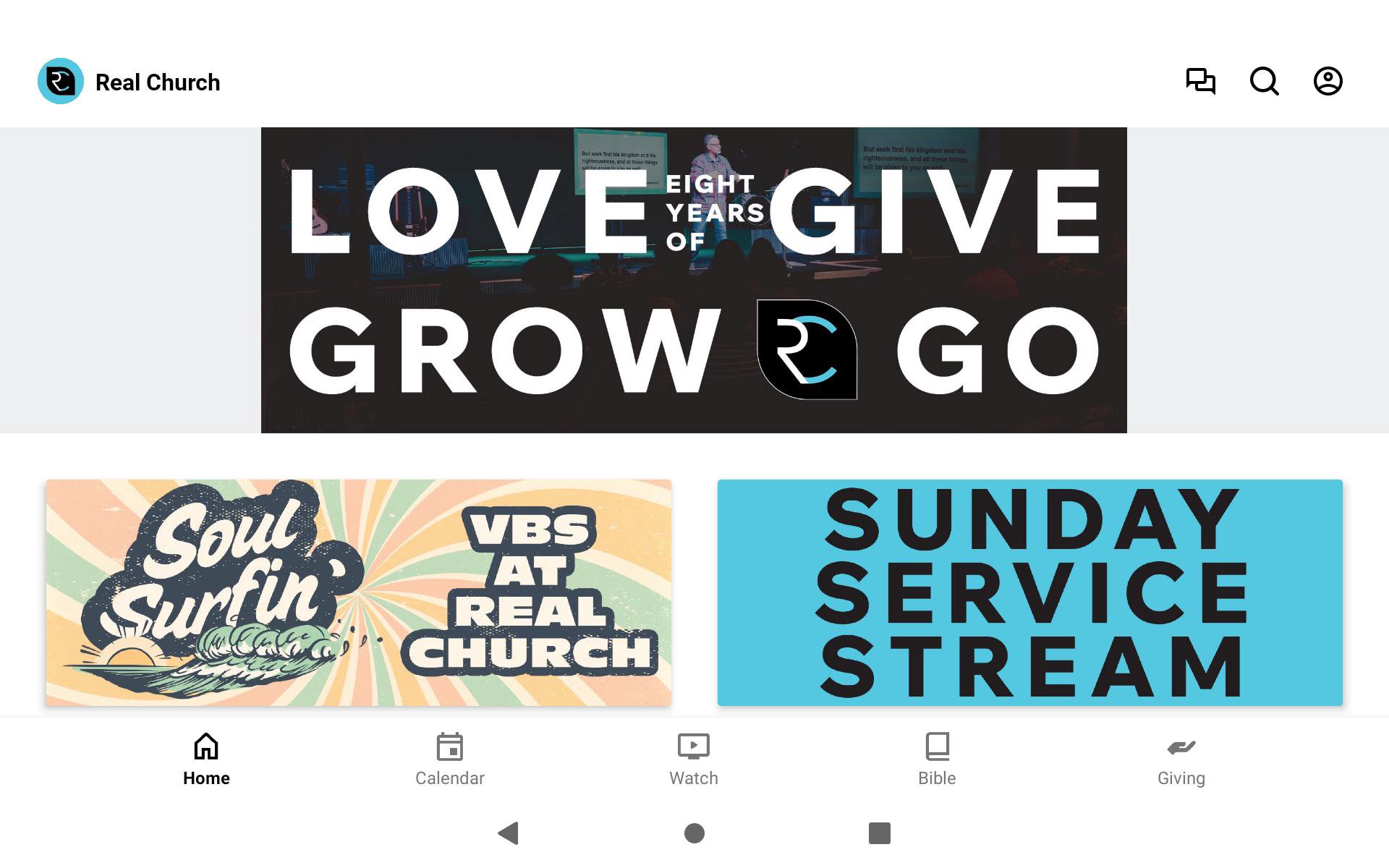Switch to the Giving tab
The width and height of the screenshot is (1389, 868).
(x=1181, y=759)
